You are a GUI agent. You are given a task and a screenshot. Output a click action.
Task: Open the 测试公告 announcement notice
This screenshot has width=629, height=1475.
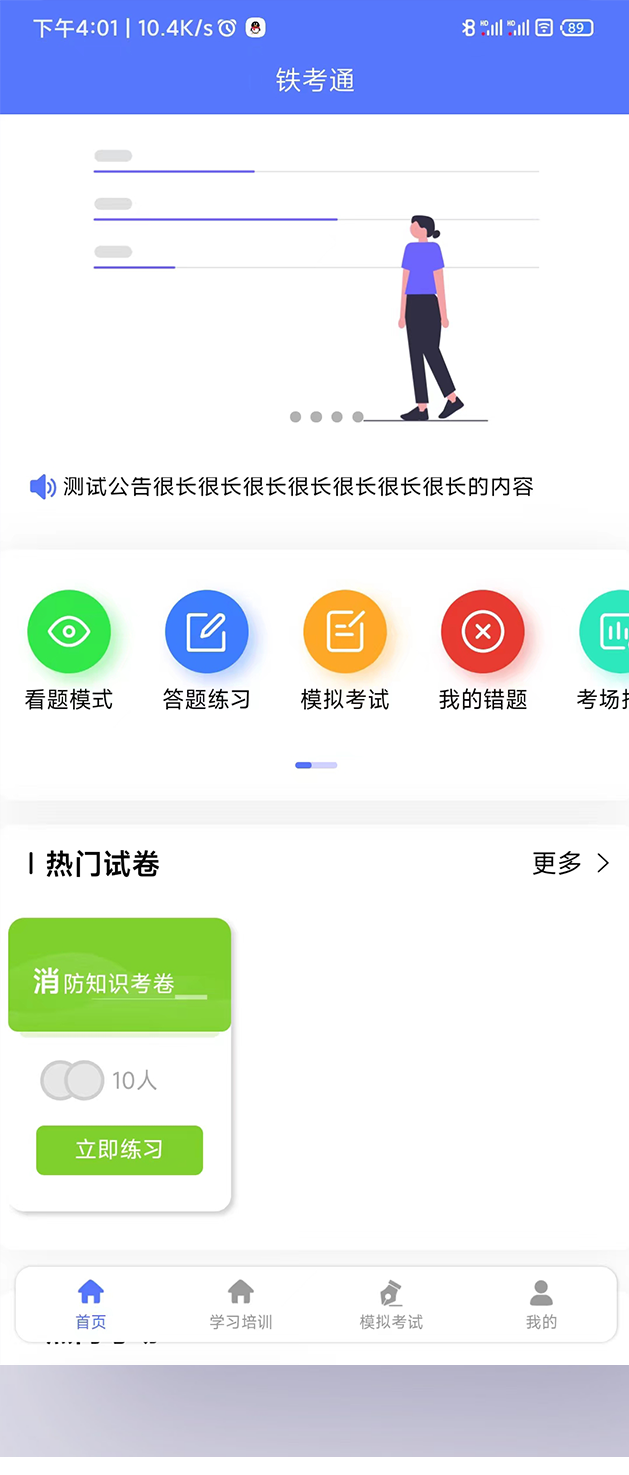(x=297, y=487)
